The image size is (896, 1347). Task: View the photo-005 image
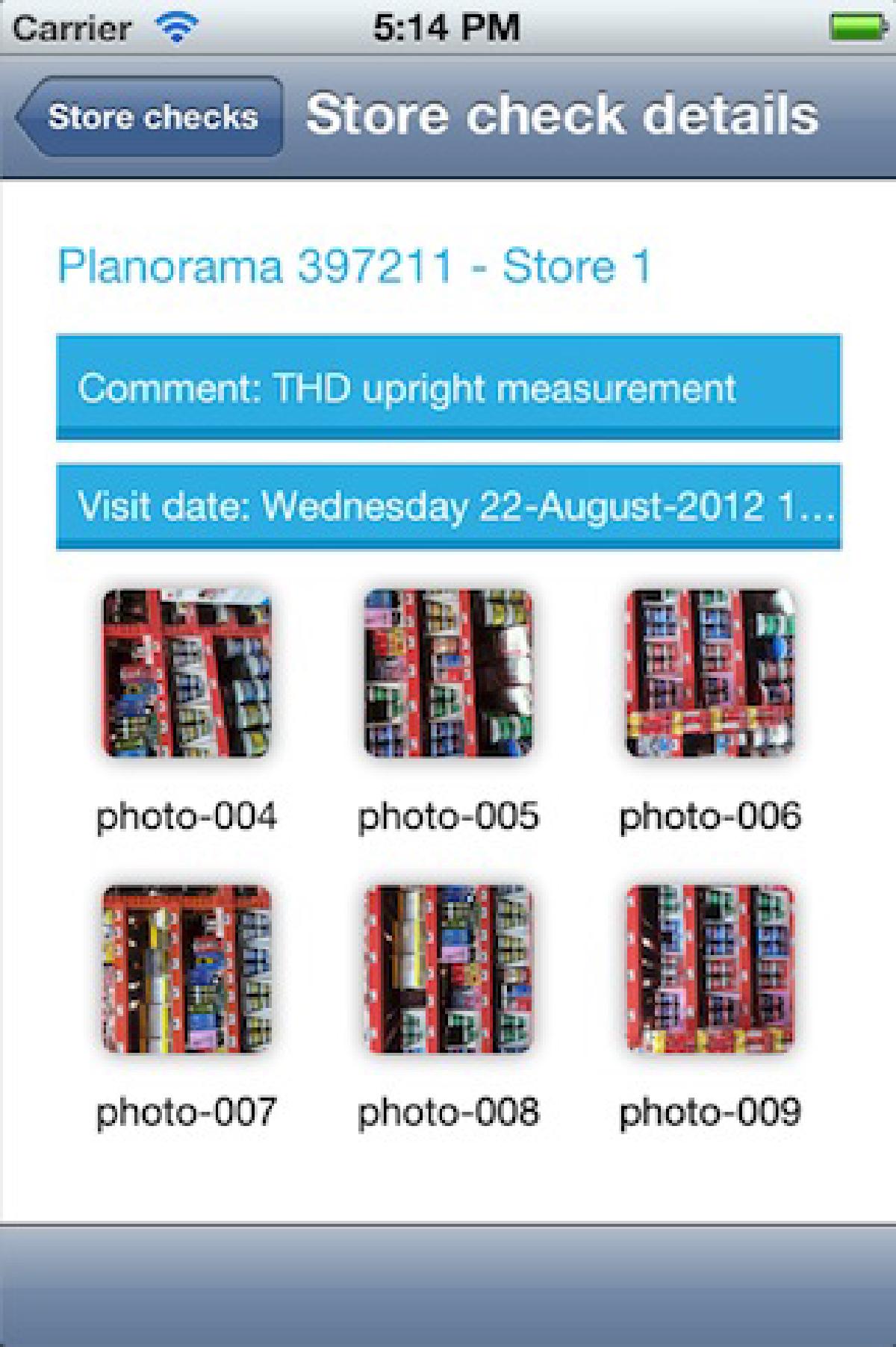click(448, 673)
